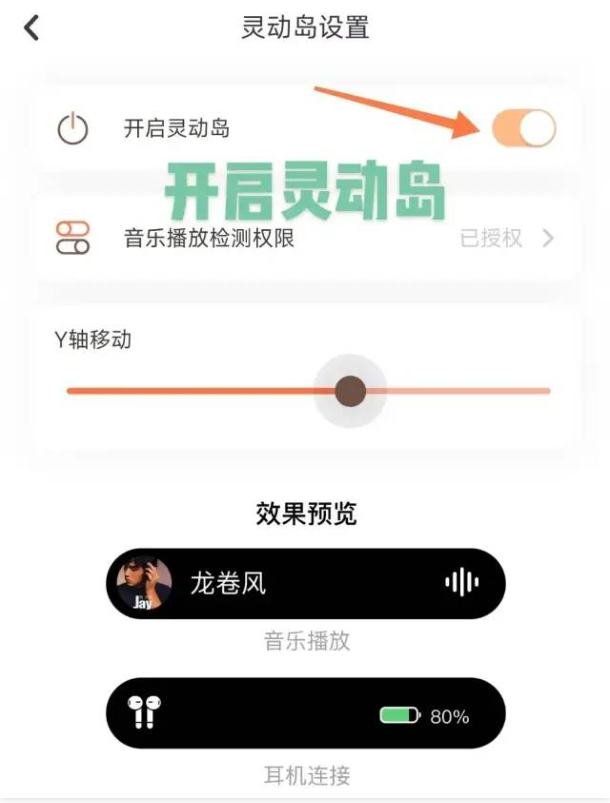This screenshot has width=610, height=803.
Task: Go back from 灵动岛设置
Action: [32, 27]
